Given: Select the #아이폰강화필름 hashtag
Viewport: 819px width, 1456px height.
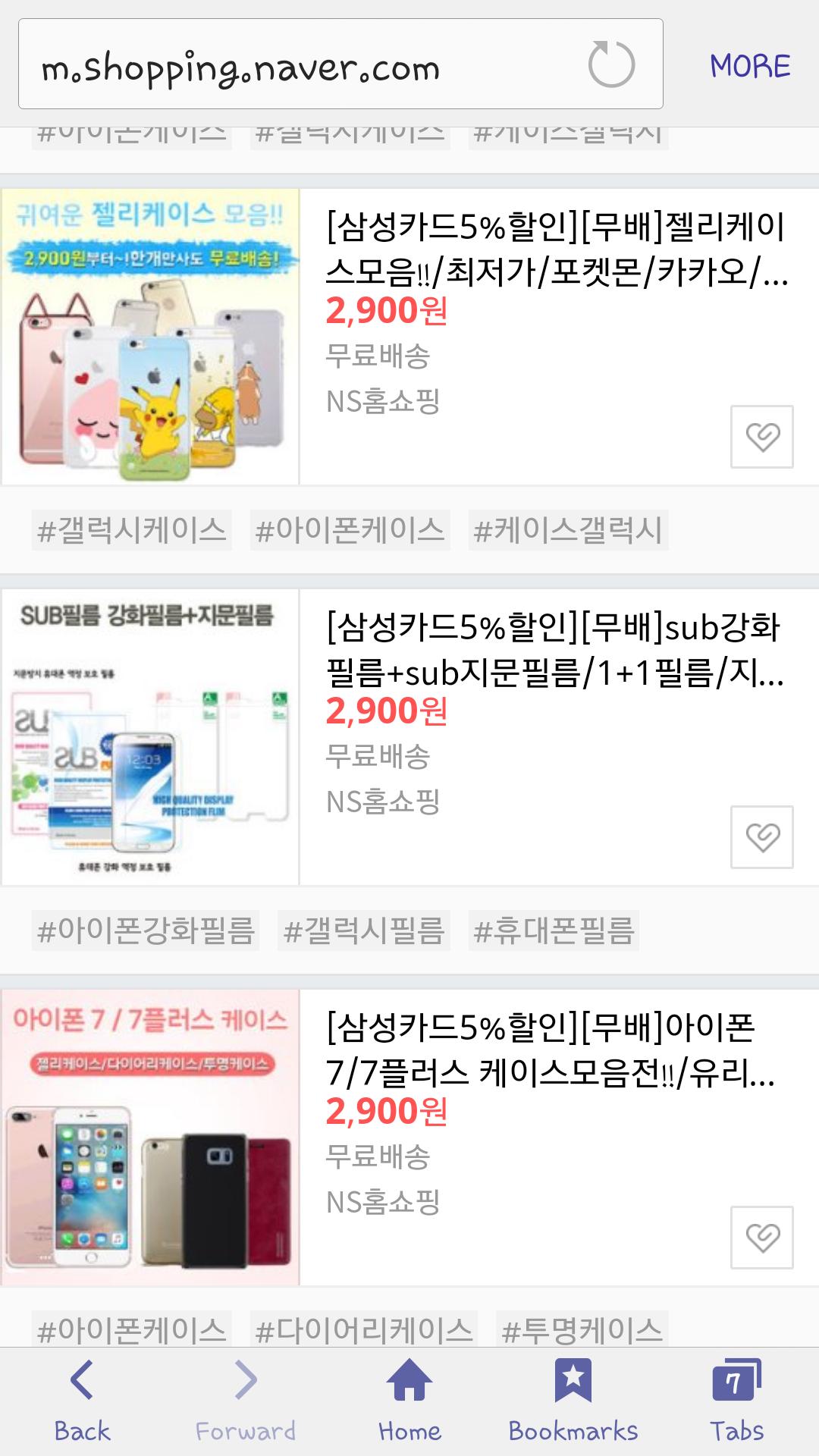Looking at the screenshot, I should click(146, 930).
